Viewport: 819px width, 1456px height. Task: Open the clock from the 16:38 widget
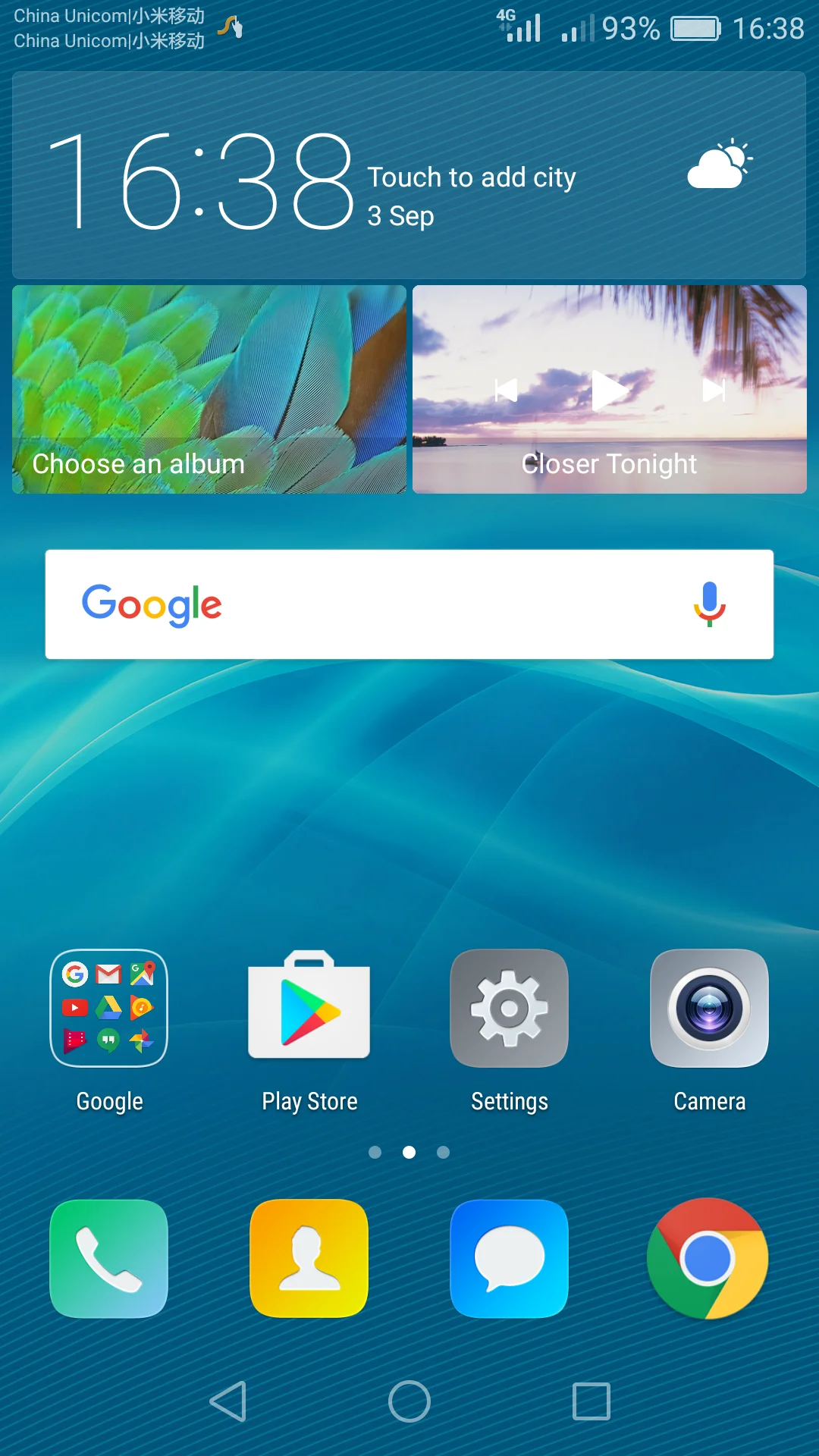click(201, 180)
